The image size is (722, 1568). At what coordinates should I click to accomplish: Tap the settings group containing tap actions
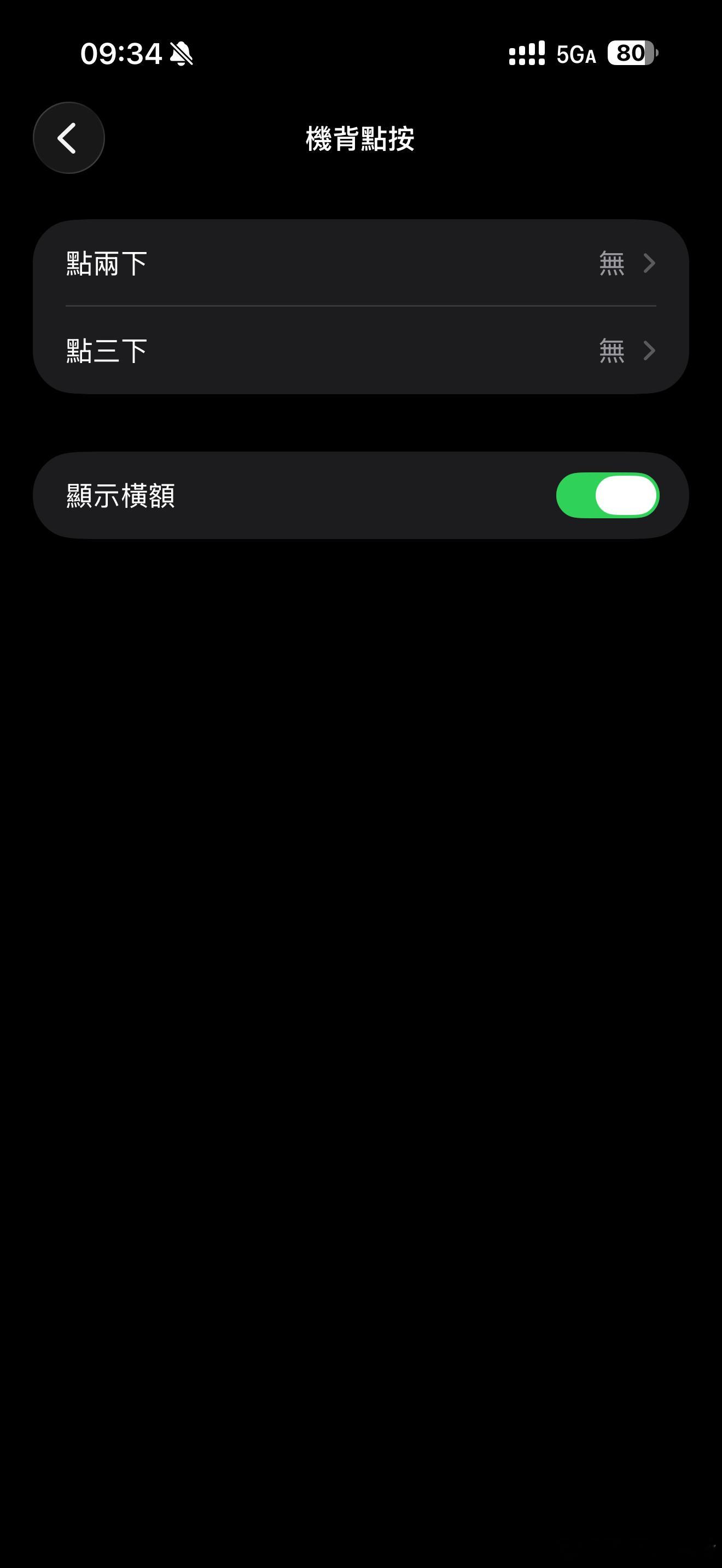pyautogui.click(x=361, y=305)
